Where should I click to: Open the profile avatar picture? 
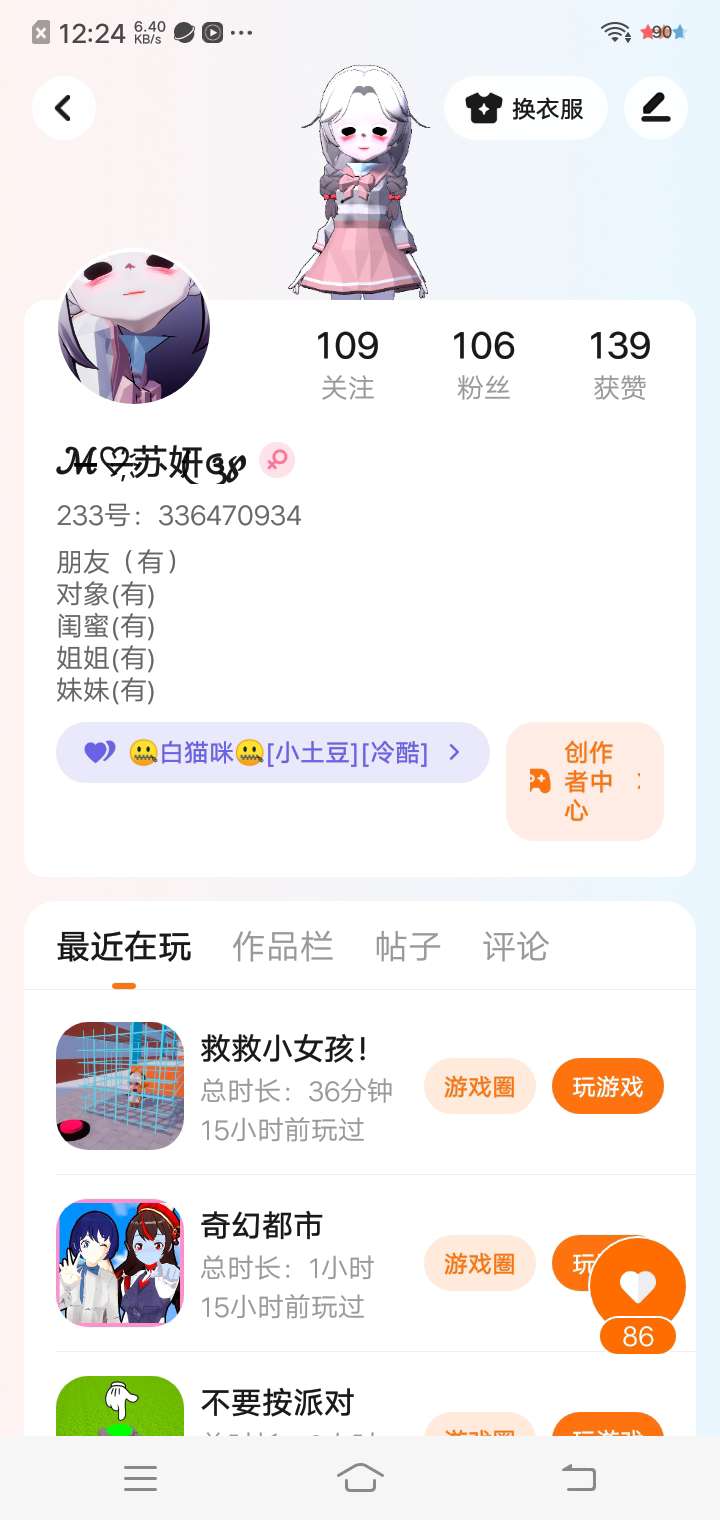coord(134,328)
